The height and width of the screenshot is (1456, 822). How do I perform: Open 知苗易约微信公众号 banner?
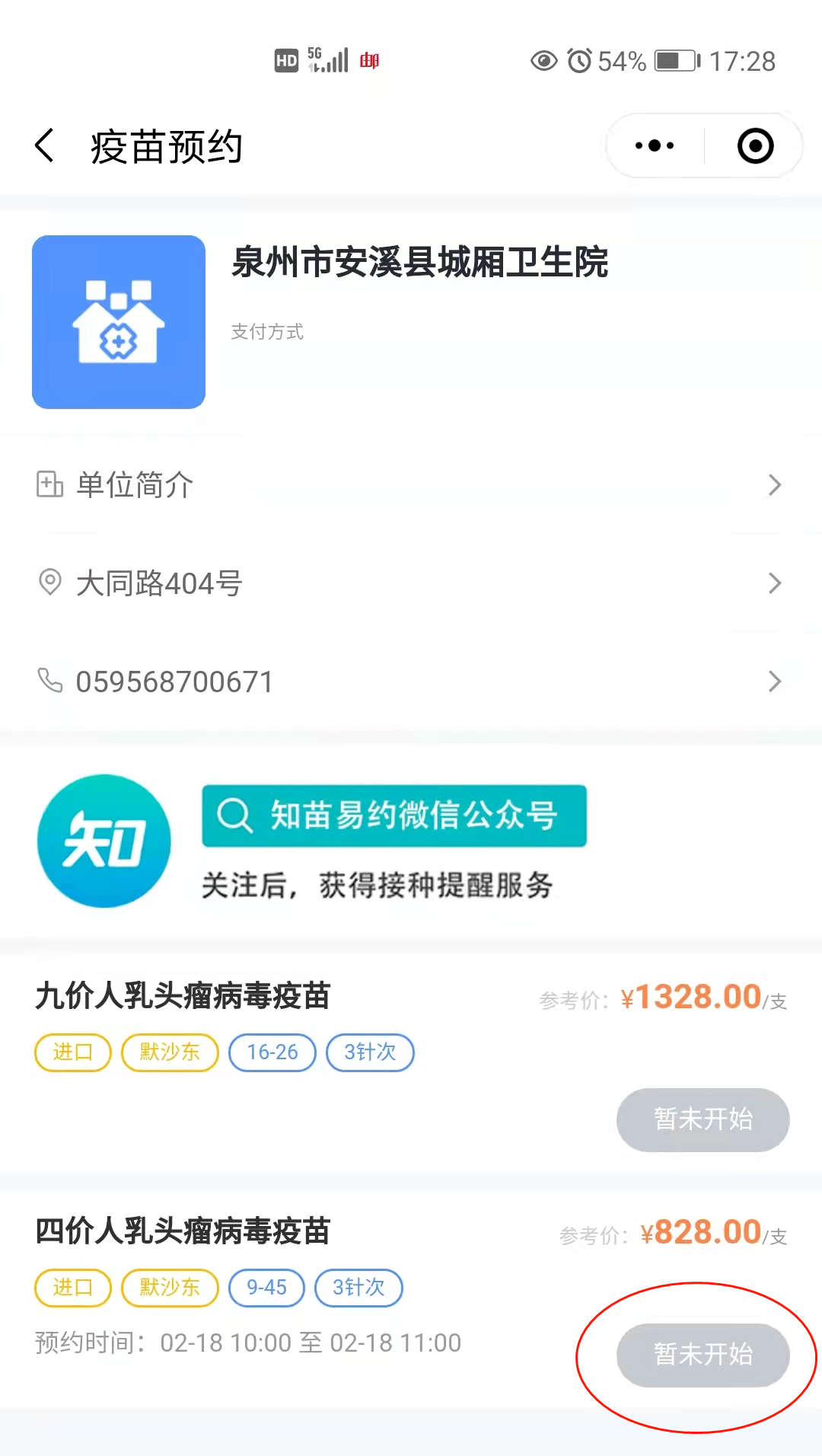(394, 816)
